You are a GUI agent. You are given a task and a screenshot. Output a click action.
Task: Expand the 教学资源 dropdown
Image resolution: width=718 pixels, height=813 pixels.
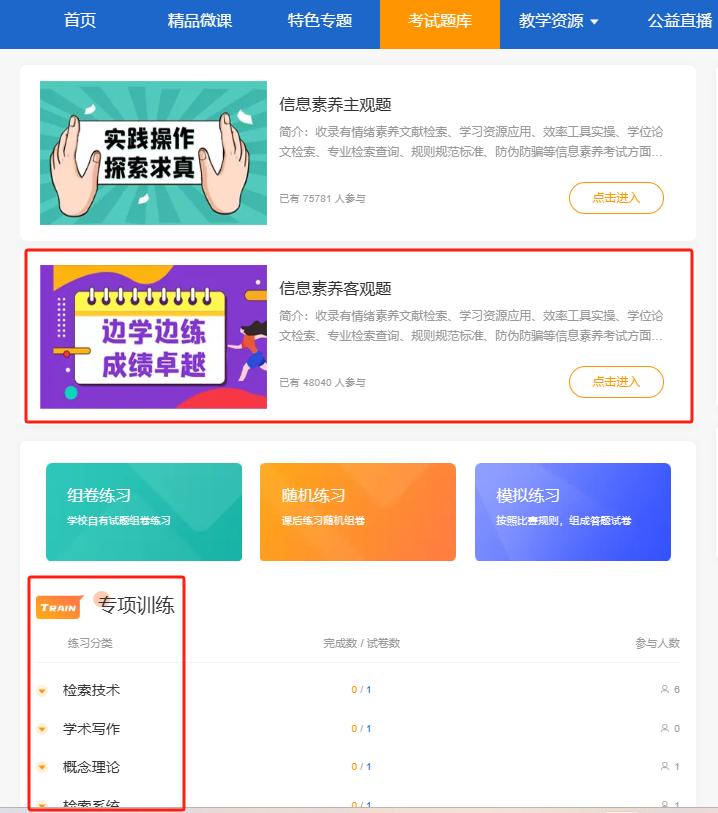559,21
